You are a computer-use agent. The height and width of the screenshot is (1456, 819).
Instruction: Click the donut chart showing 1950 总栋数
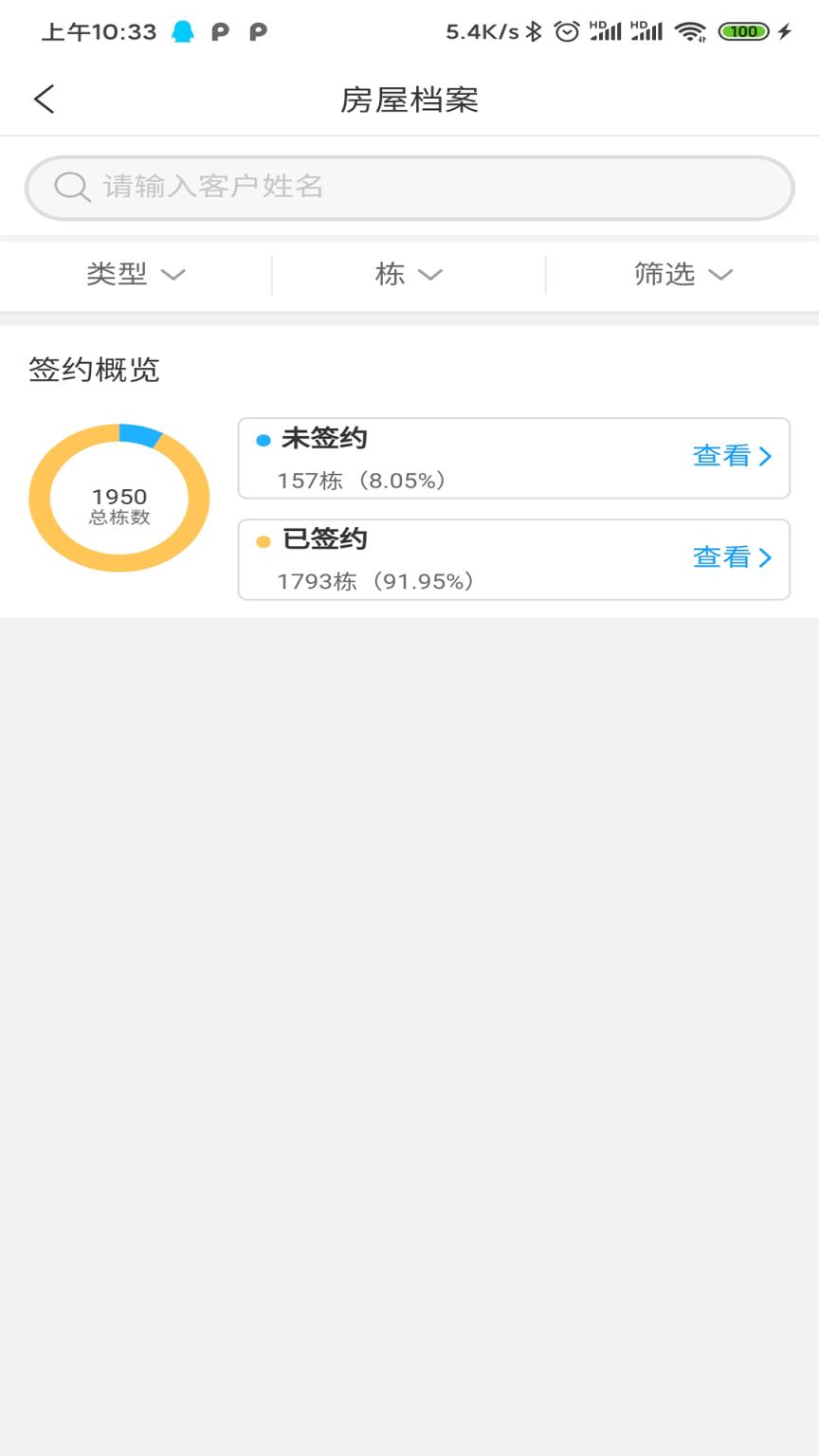118,498
